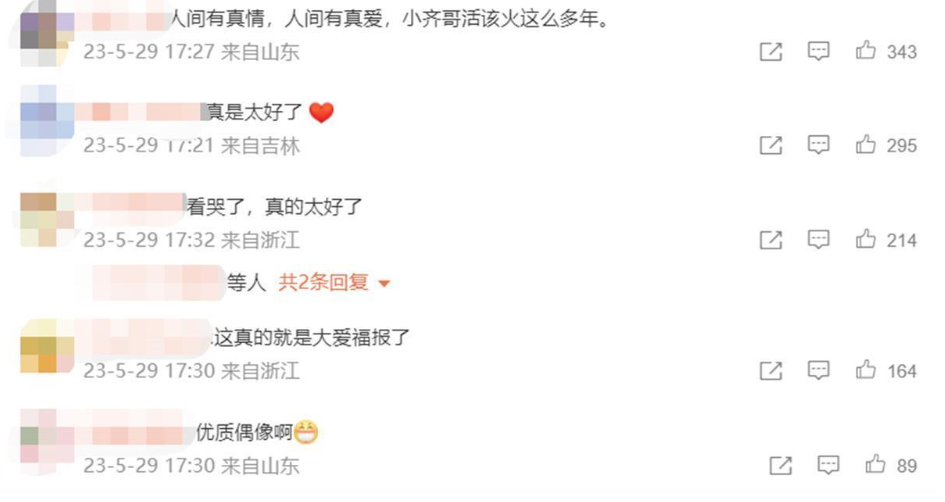The height and width of the screenshot is (502, 945).
Task: Like the comment '这真的就是大爱福报了'
Action: pyautogui.click(x=866, y=370)
